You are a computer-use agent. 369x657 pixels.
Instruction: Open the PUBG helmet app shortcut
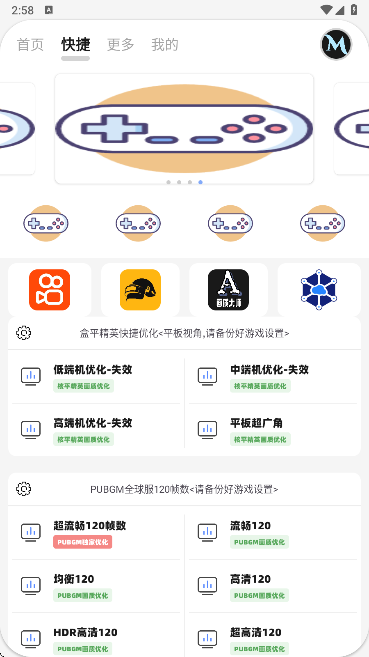(x=140, y=290)
